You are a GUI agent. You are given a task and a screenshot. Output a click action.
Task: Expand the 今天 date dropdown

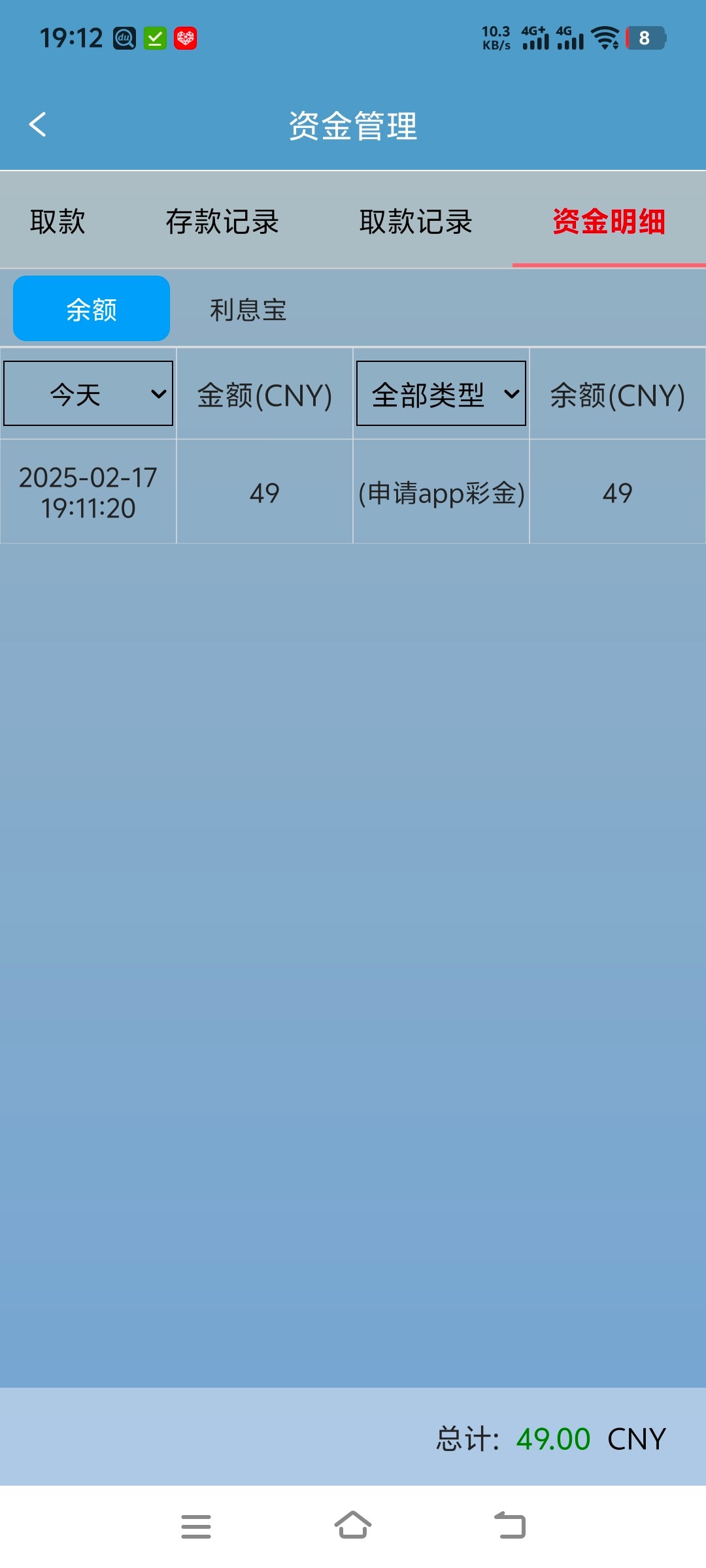tap(88, 393)
